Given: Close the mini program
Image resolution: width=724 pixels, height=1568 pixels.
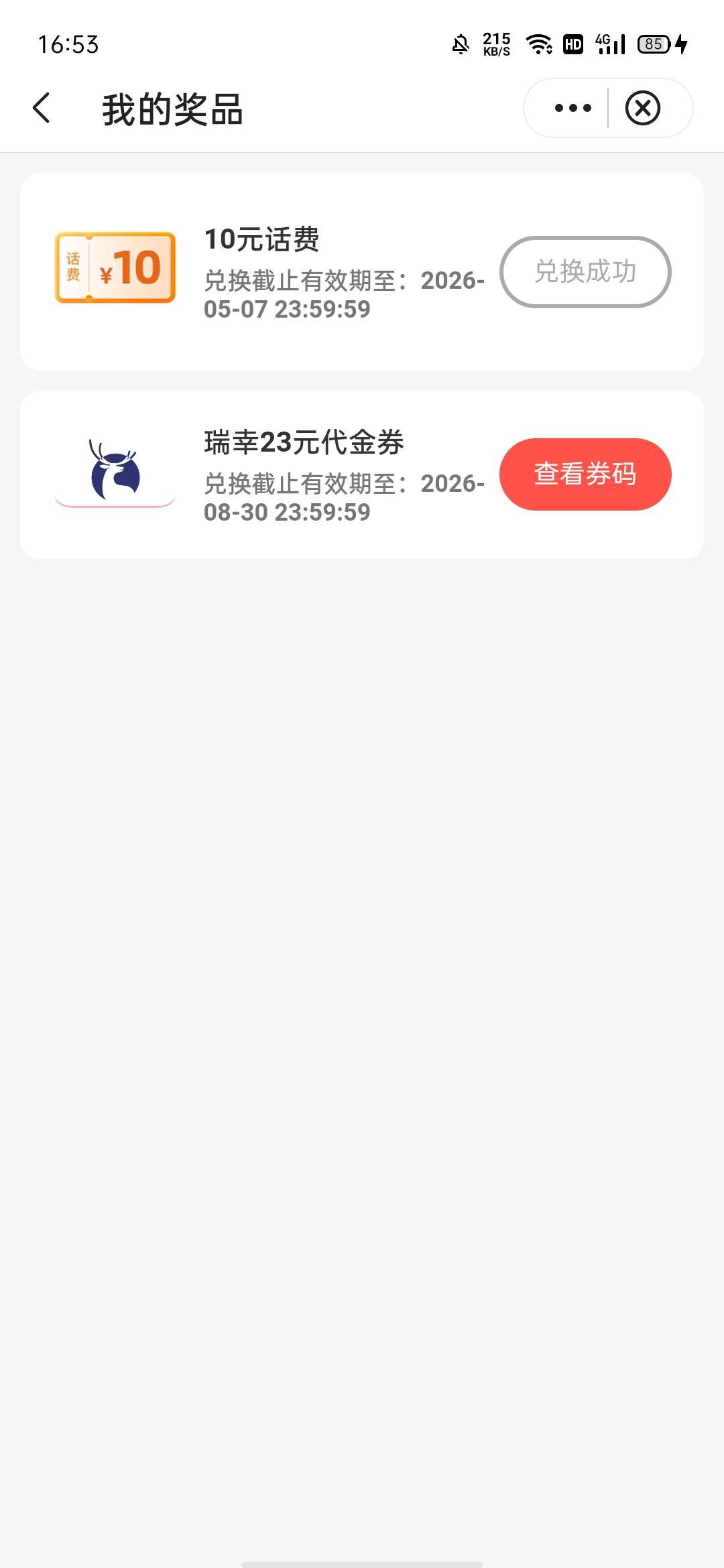Looking at the screenshot, I should pyautogui.click(x=643, y=108).
